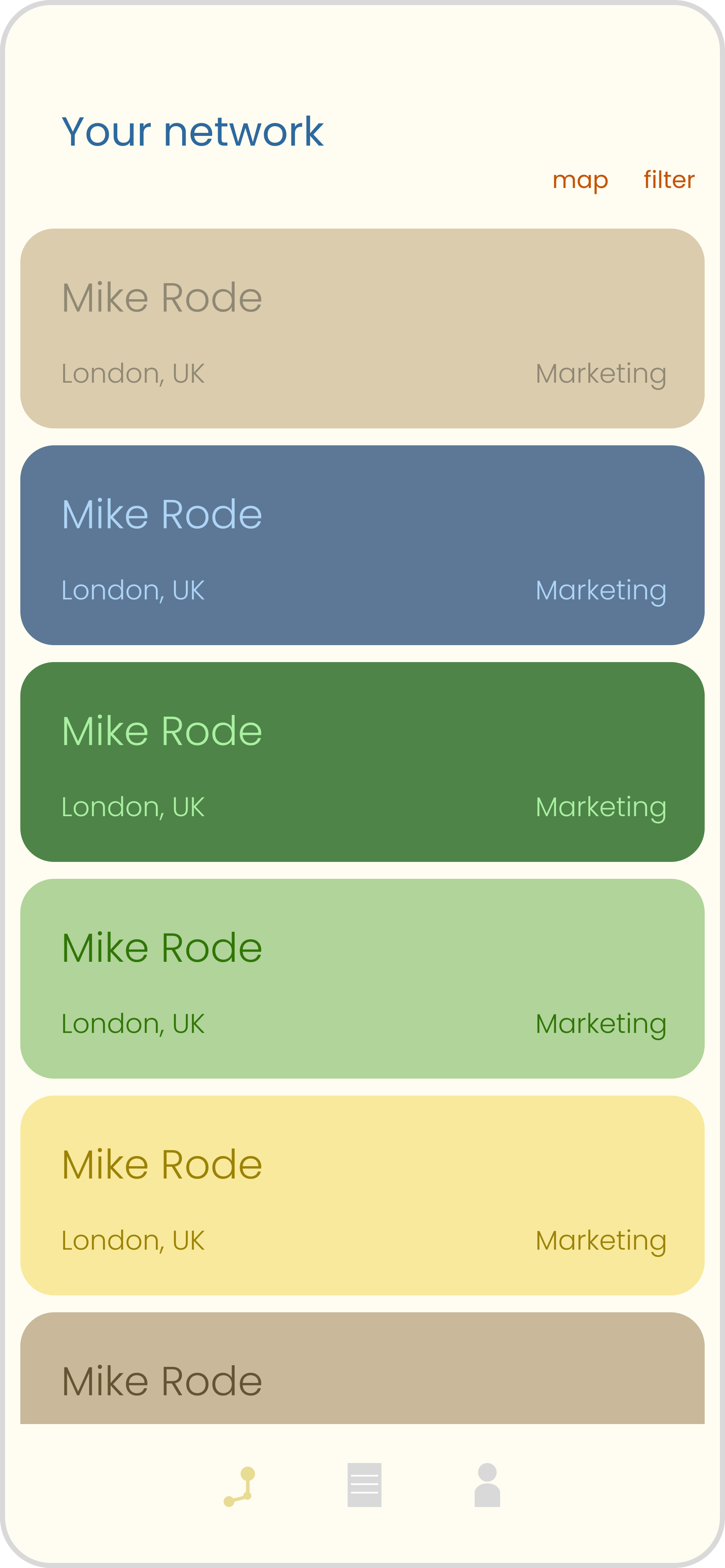The width and height of the screenshot is (725, 1568).
Task: Open the light green Mike Rode card
Action: tap(362, 979)
